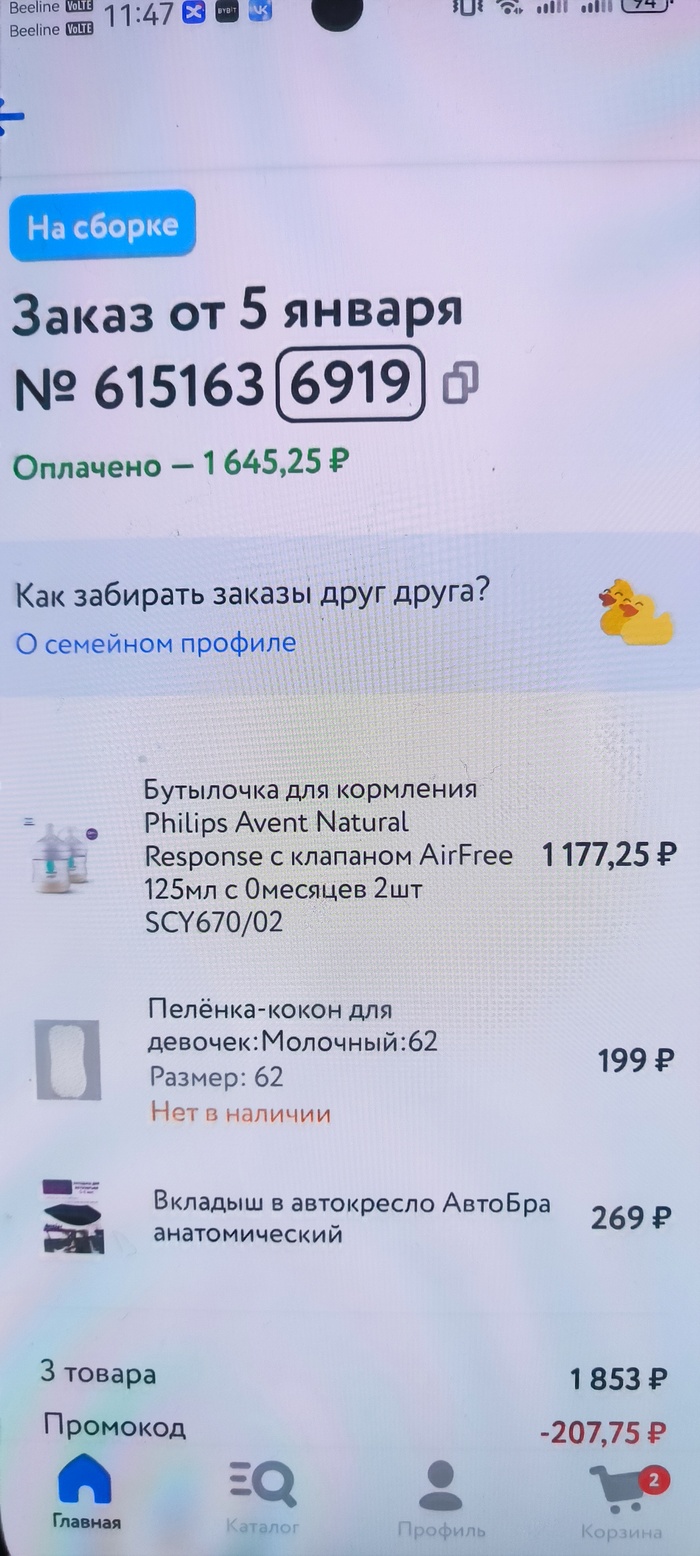Open the Philips Avent bottle item
700x1556 pixels.
328,855
